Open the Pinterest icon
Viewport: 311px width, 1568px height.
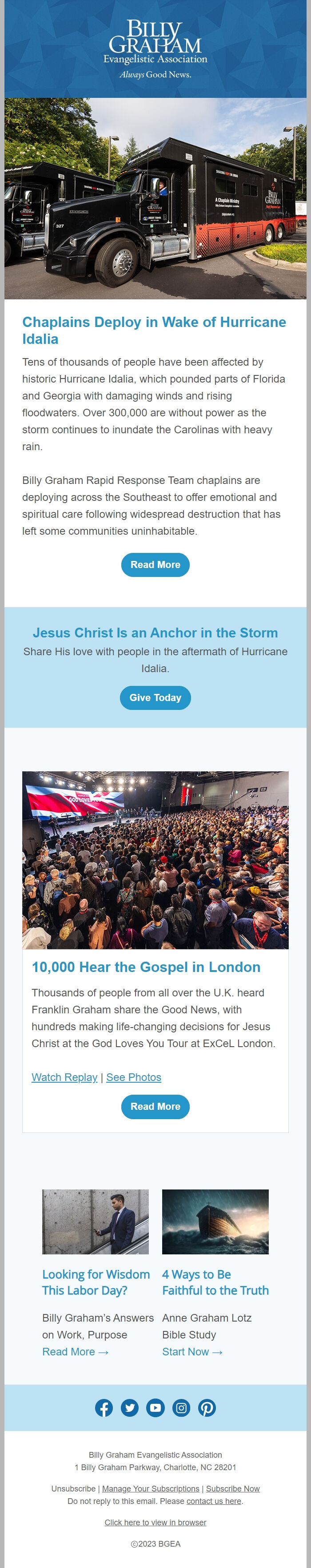tap(207, 1407)
